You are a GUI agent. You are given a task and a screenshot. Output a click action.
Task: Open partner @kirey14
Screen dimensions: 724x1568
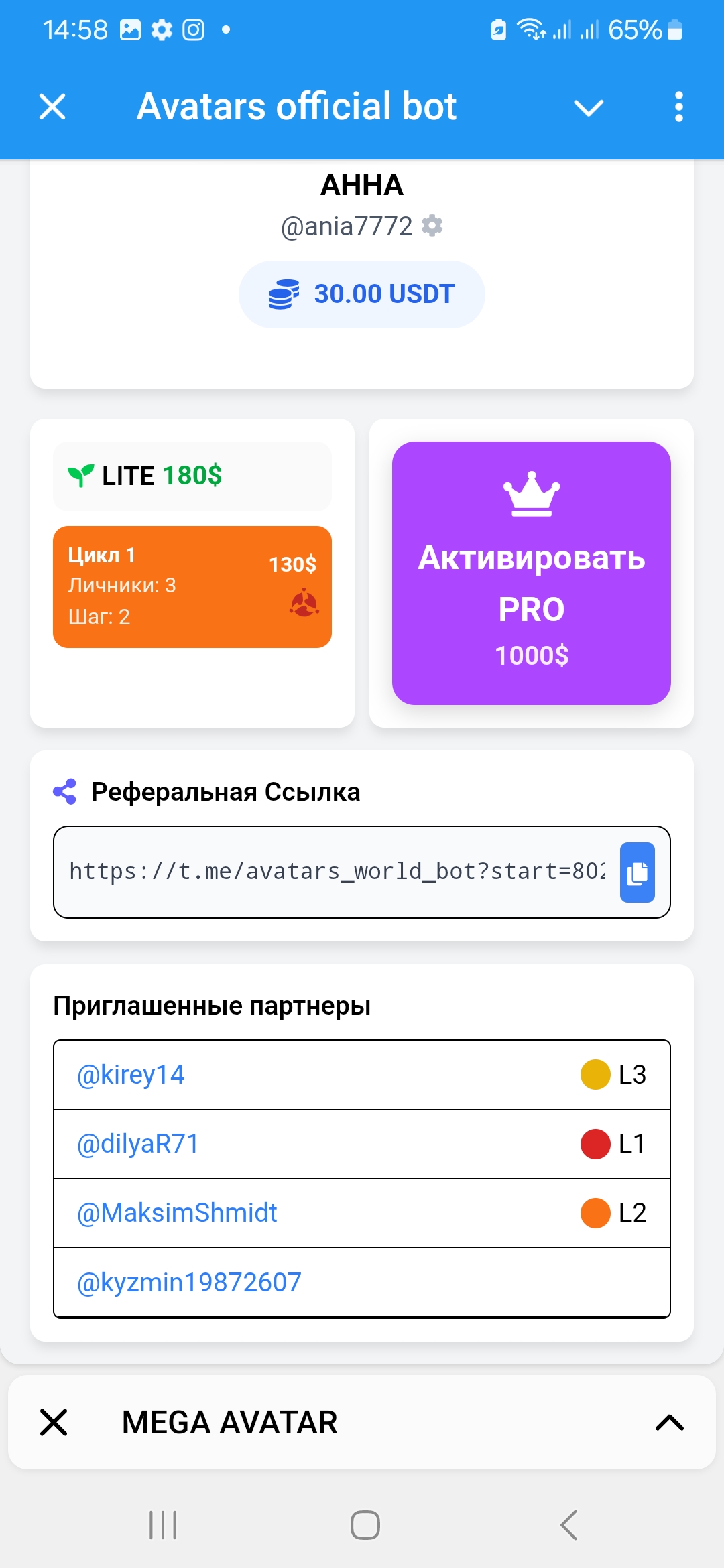click(131, 1075)
